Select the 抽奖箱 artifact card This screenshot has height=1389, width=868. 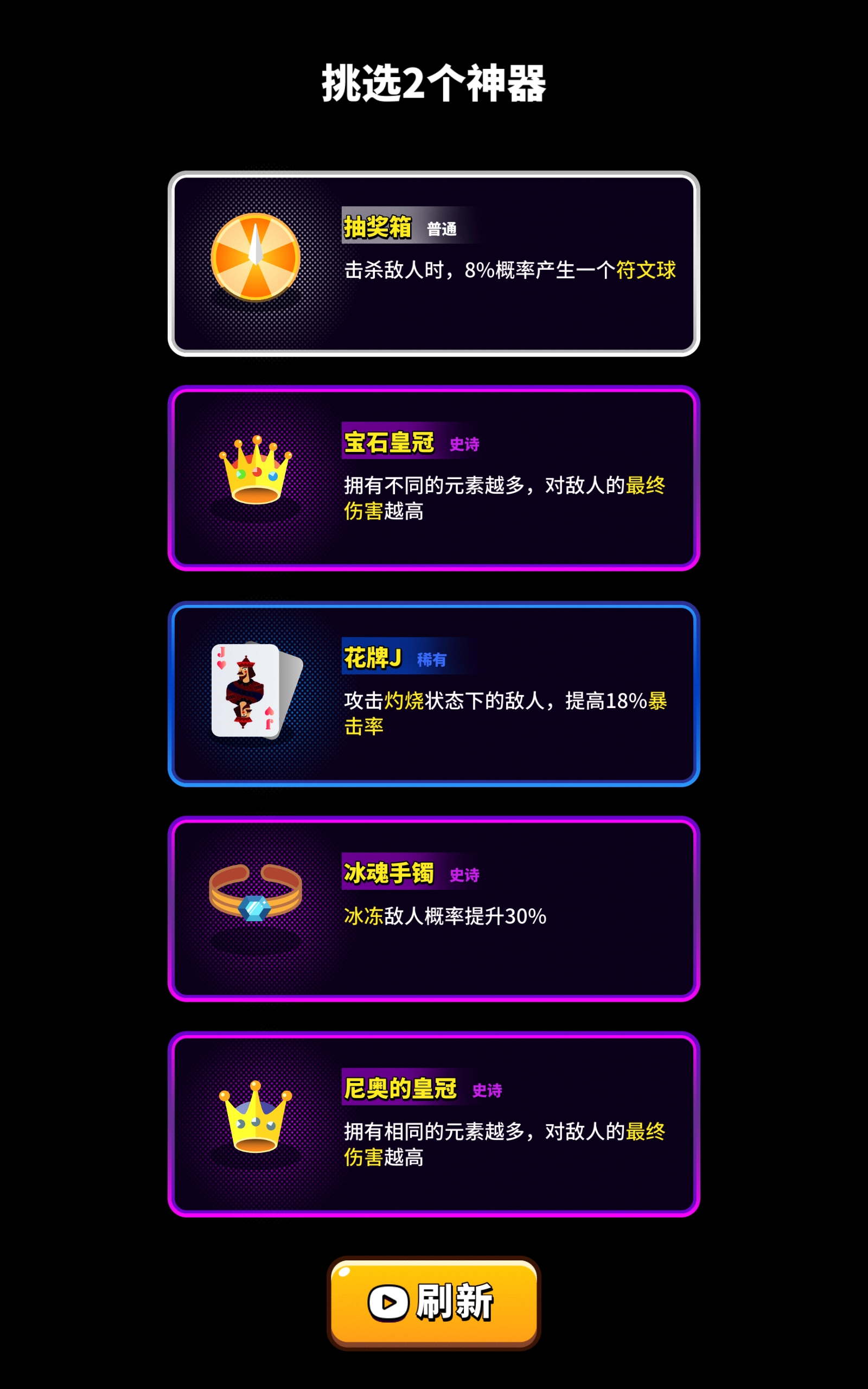pos(433,264)
